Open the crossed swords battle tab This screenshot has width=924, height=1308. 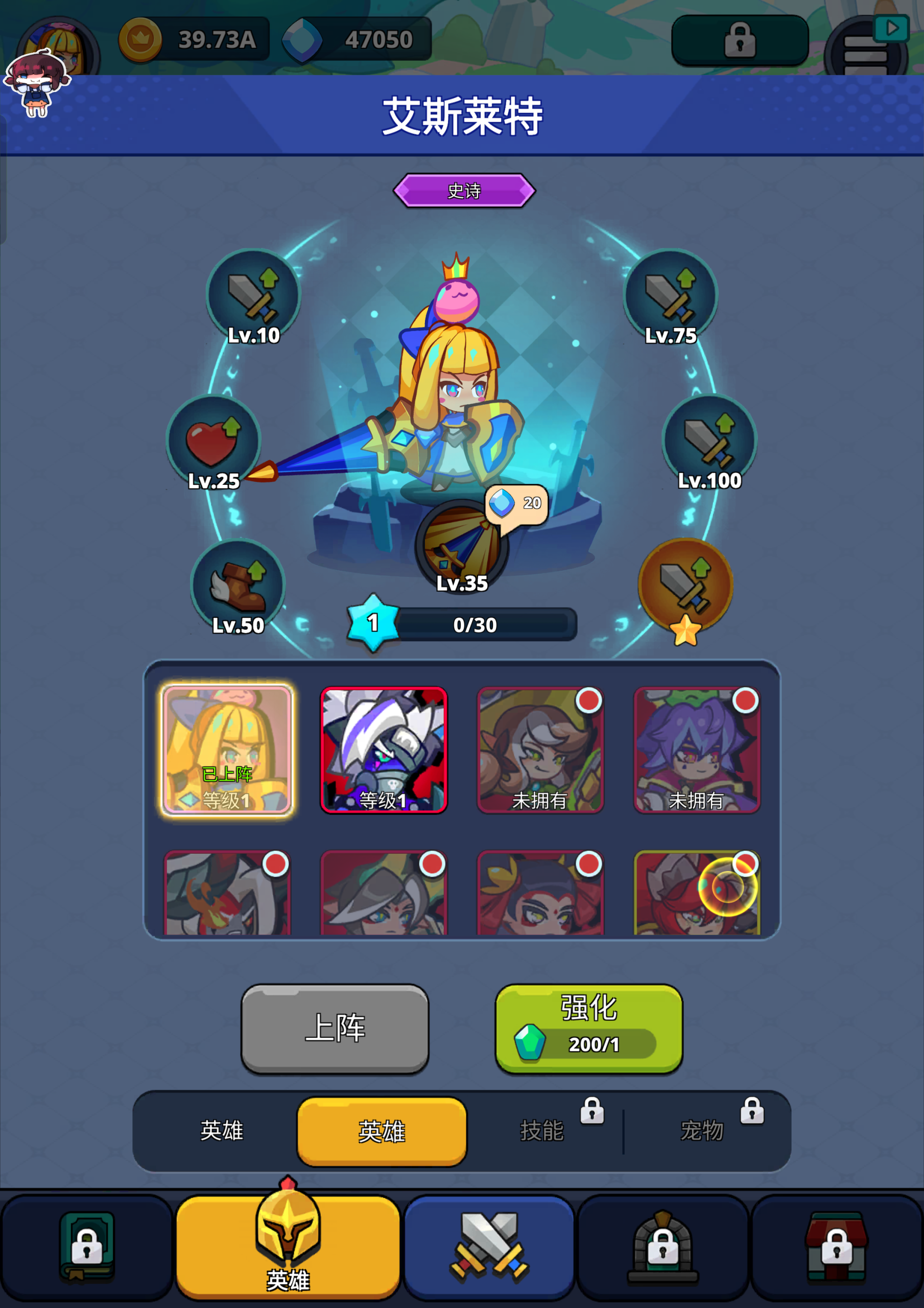[x=489, y=1248]
